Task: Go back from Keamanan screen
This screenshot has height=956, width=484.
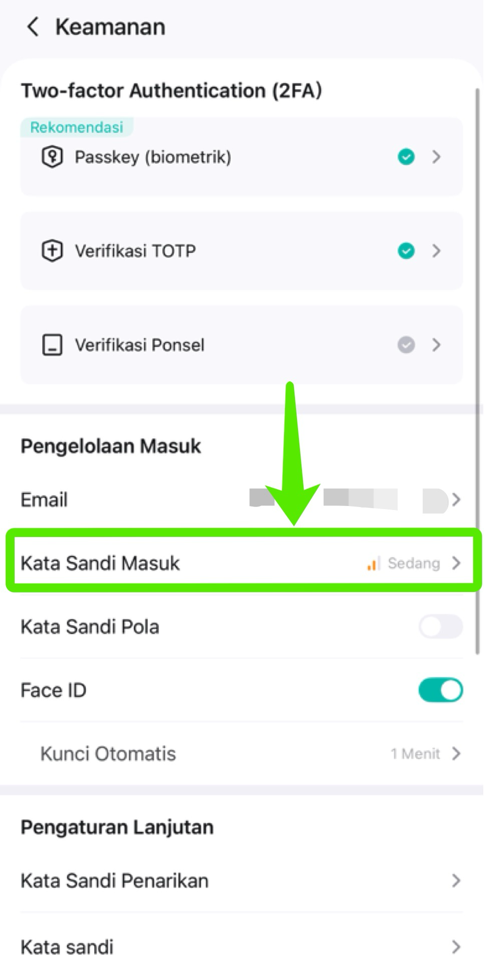Action: (33, 27)
